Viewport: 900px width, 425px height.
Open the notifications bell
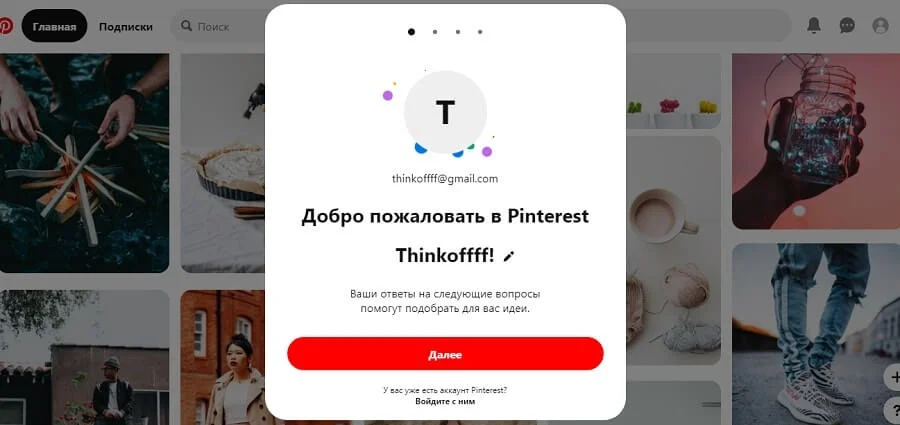pyautogui.click(x=814, y=25)
